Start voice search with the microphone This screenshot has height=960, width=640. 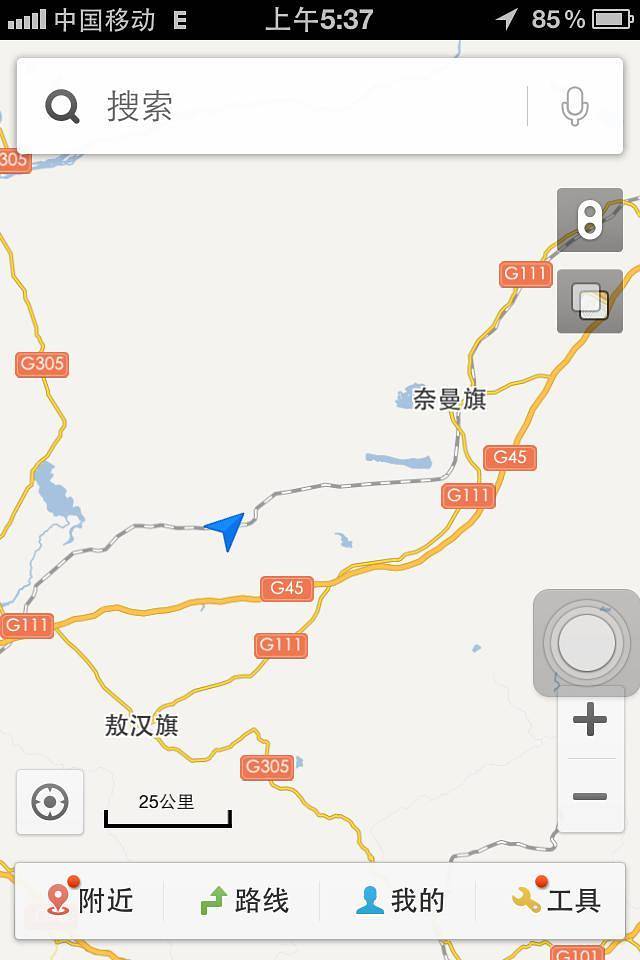point(574,106)
